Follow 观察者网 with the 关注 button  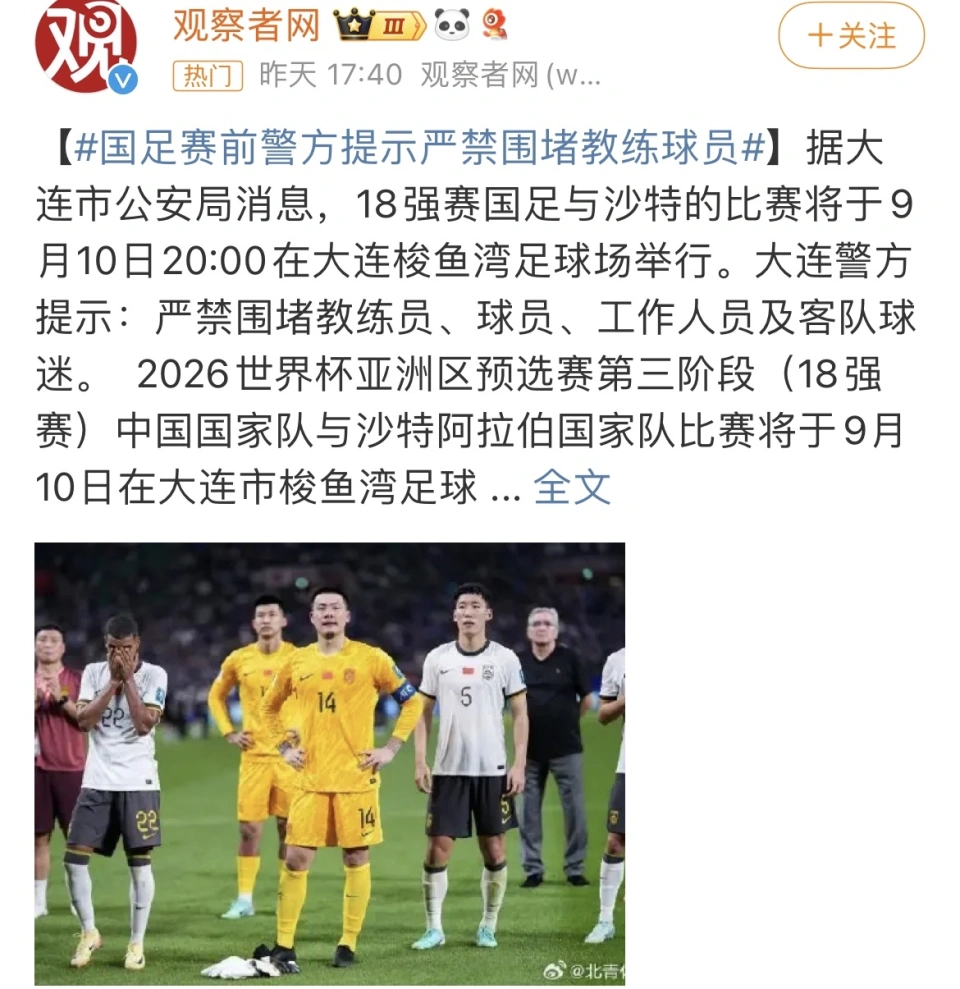(x=851, y=36)
